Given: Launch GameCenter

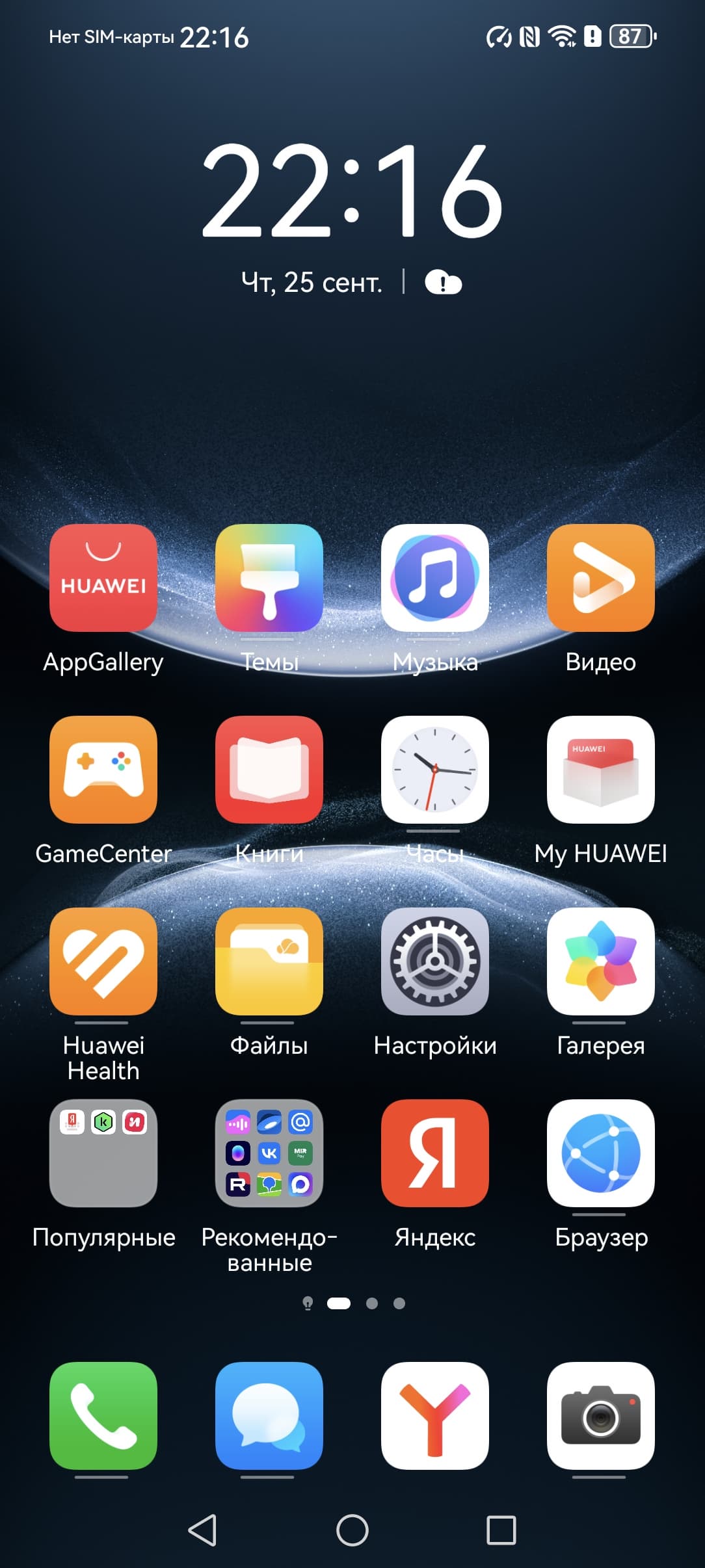Looking at the screenshot, I should click(x=103, y=769).
